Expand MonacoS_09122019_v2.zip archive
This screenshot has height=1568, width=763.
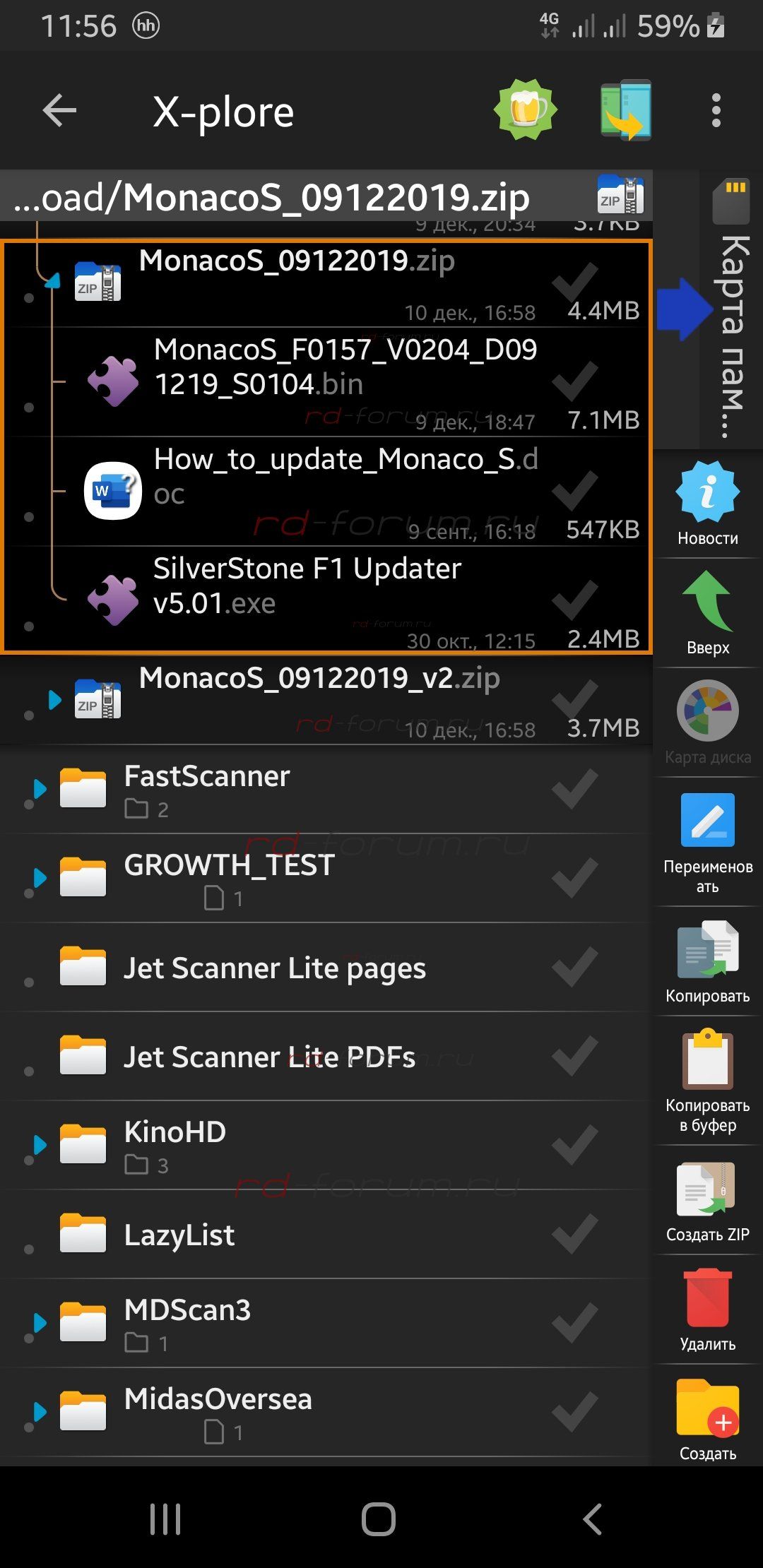[54, 700]
